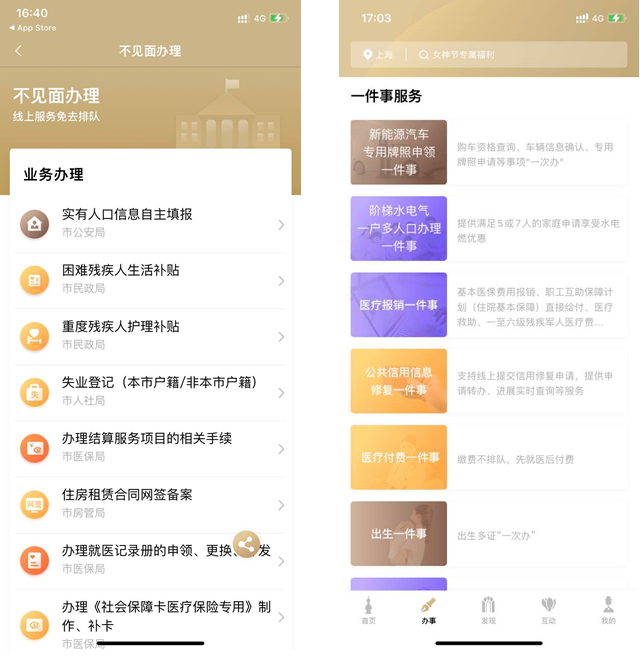Change city from 上海 location selector
This screenshot has height=664, width=640.
point(378,55)
